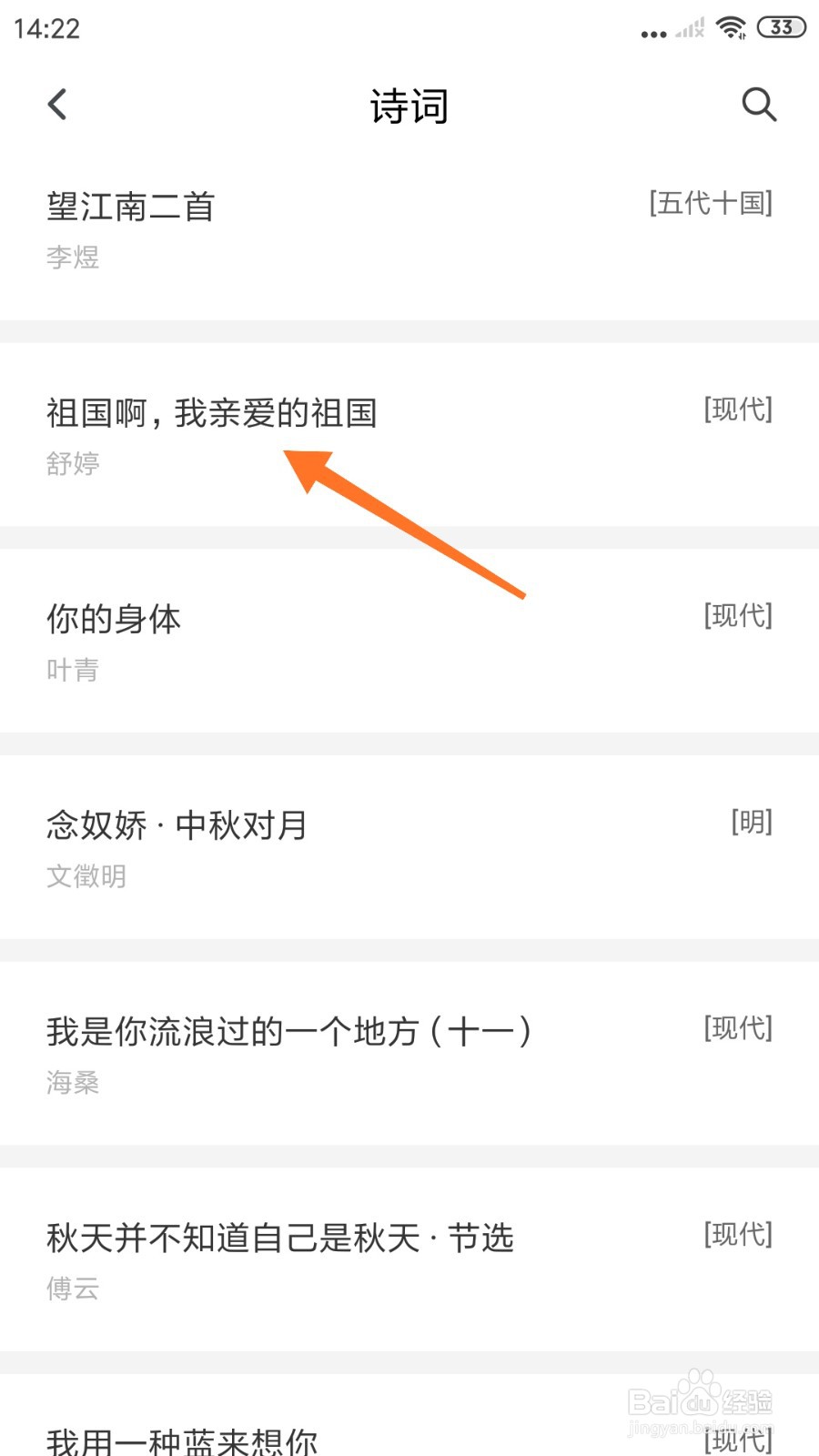Click the clock showing 14:22
819x1456 pixels.
[x=45, y=29]
